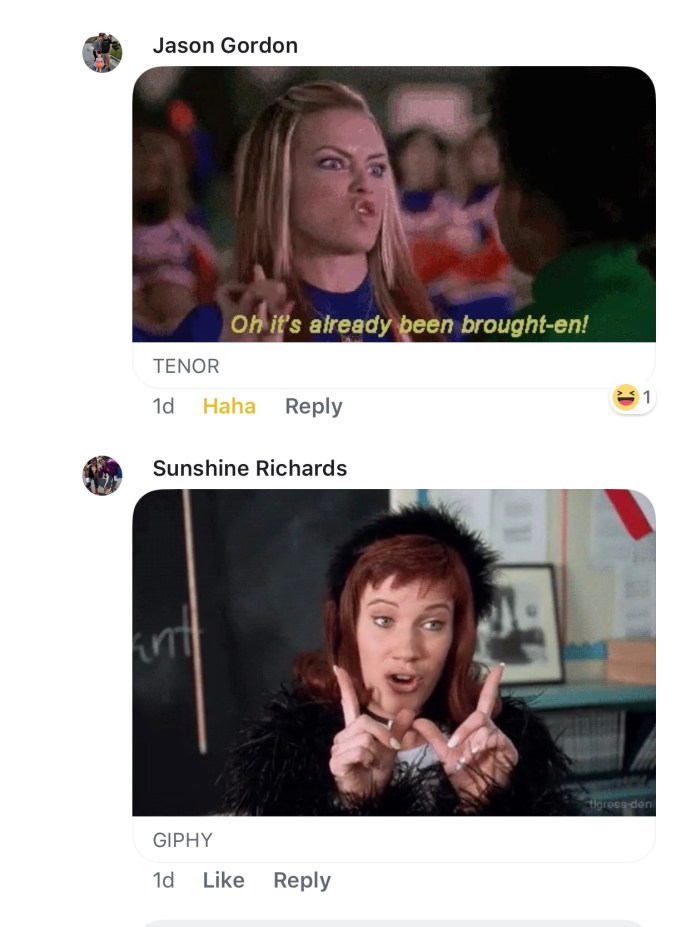
Task: Open Jason Gordon's name link
Action: click(225, 46)
